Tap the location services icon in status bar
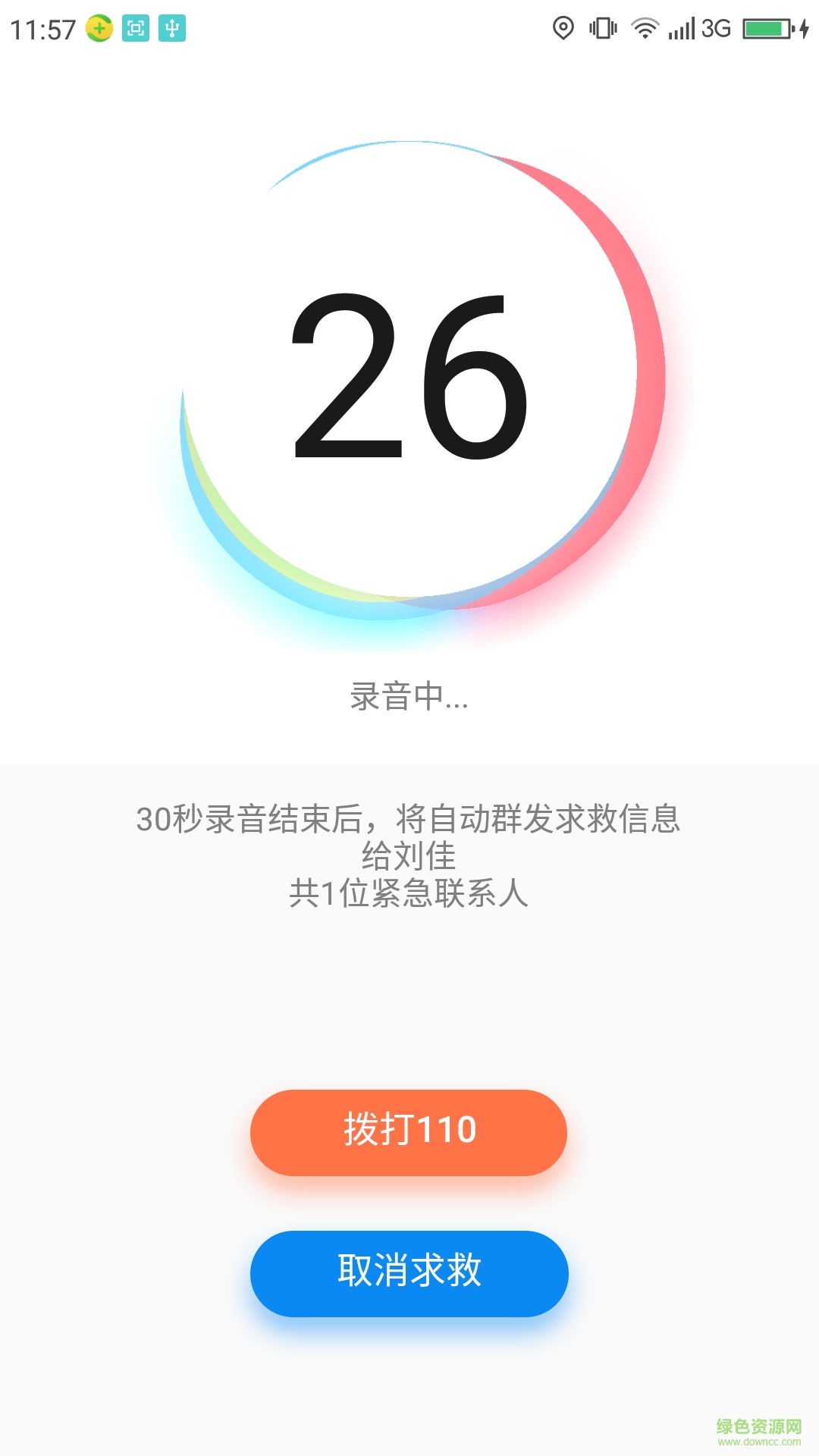The width and height of the screenshot is (819, 1456). click(562, 27)
